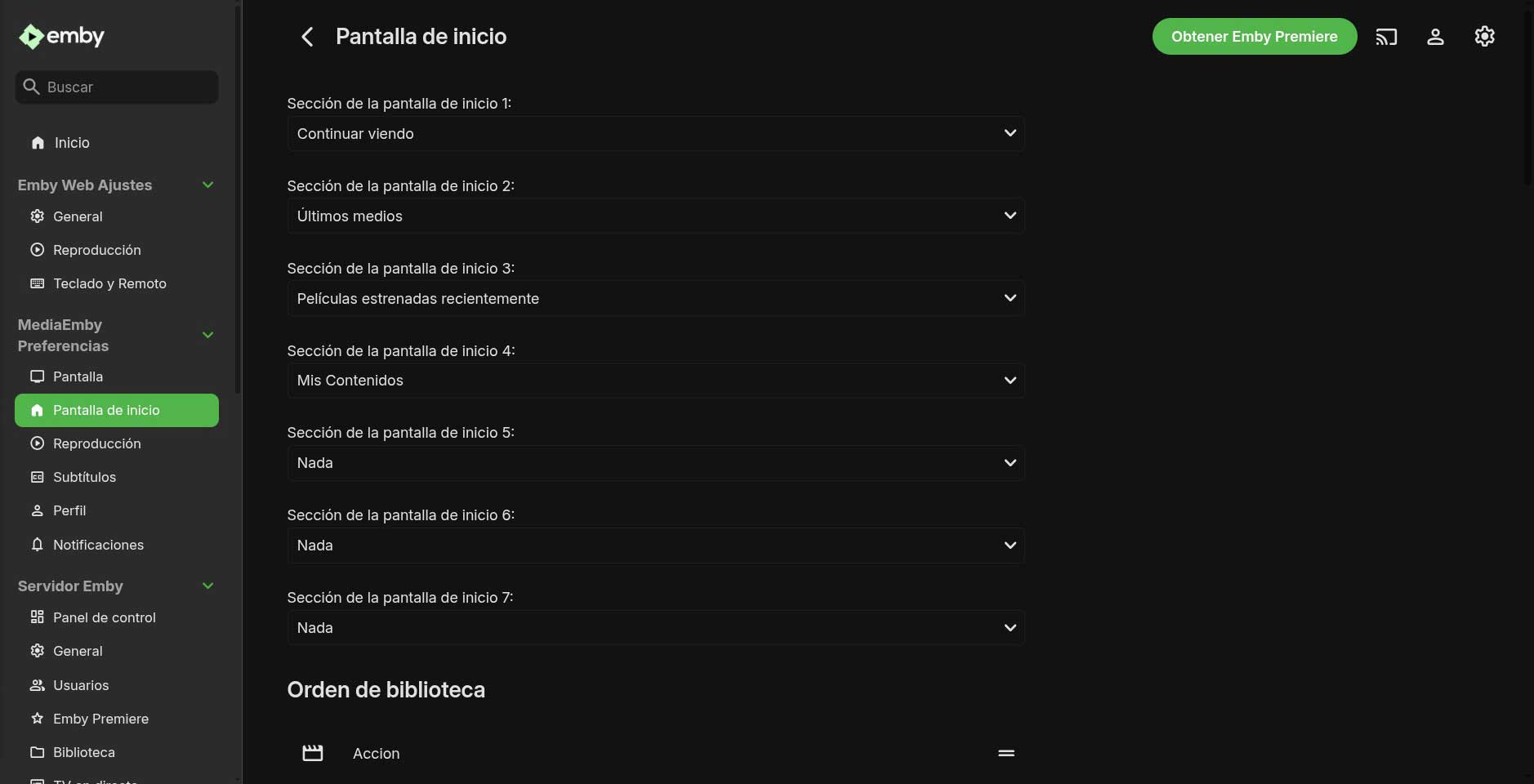The image size is (1534, 784).
Task: Open Usuarios in Servidor Emby
Action: [x=80, y=685]
